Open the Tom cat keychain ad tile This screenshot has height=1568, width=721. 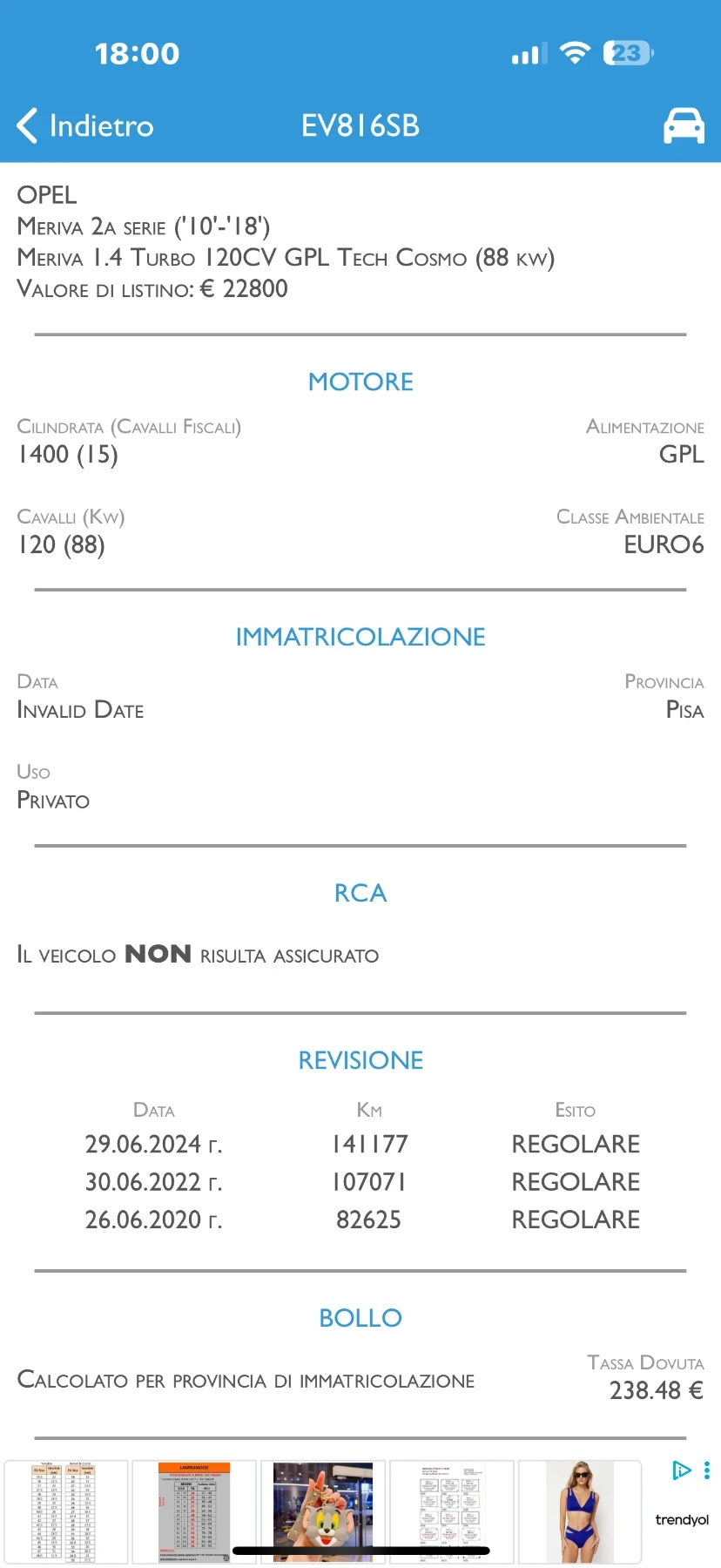323,1511
